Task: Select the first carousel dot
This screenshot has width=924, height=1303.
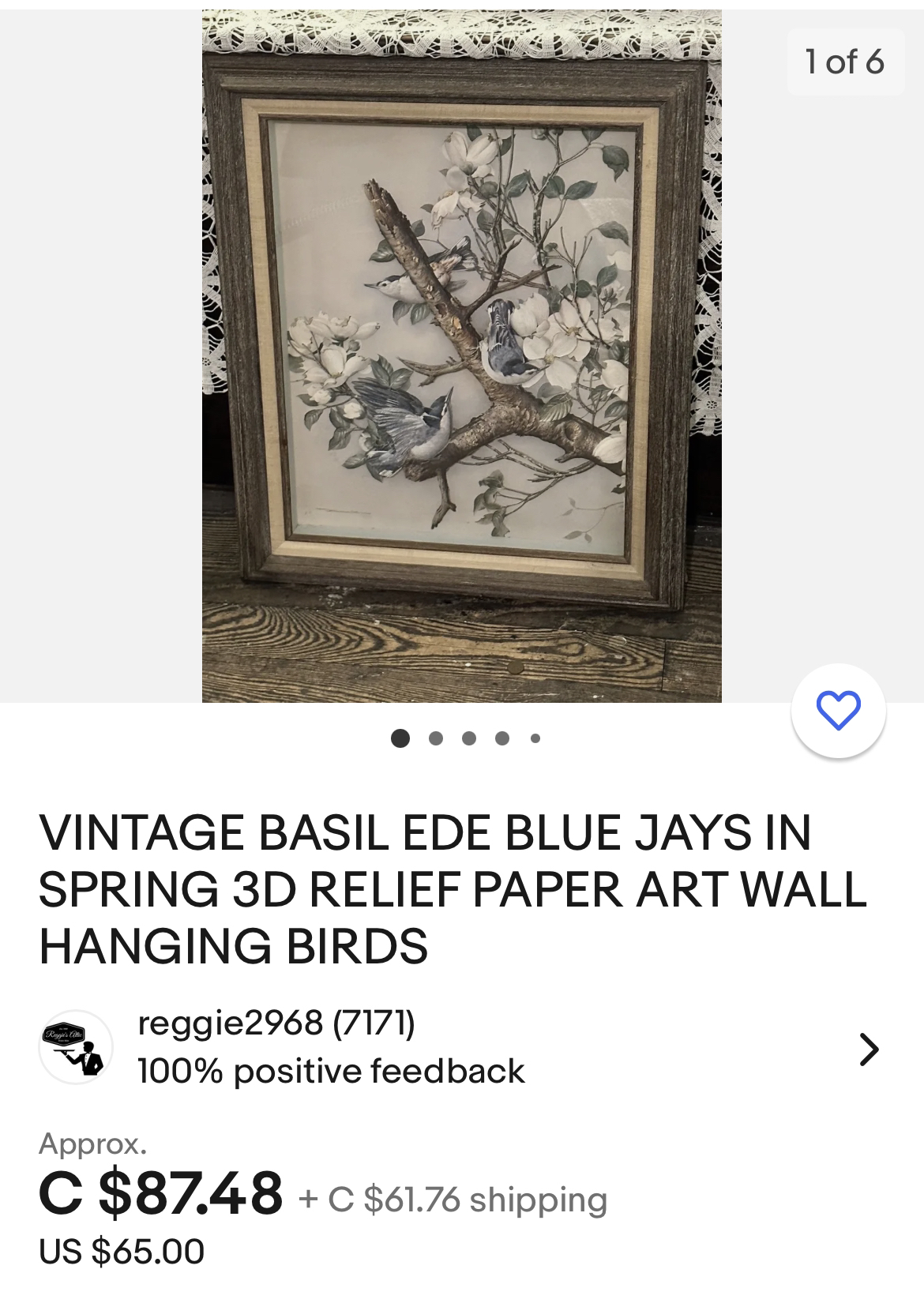Action: click(401, 738)
